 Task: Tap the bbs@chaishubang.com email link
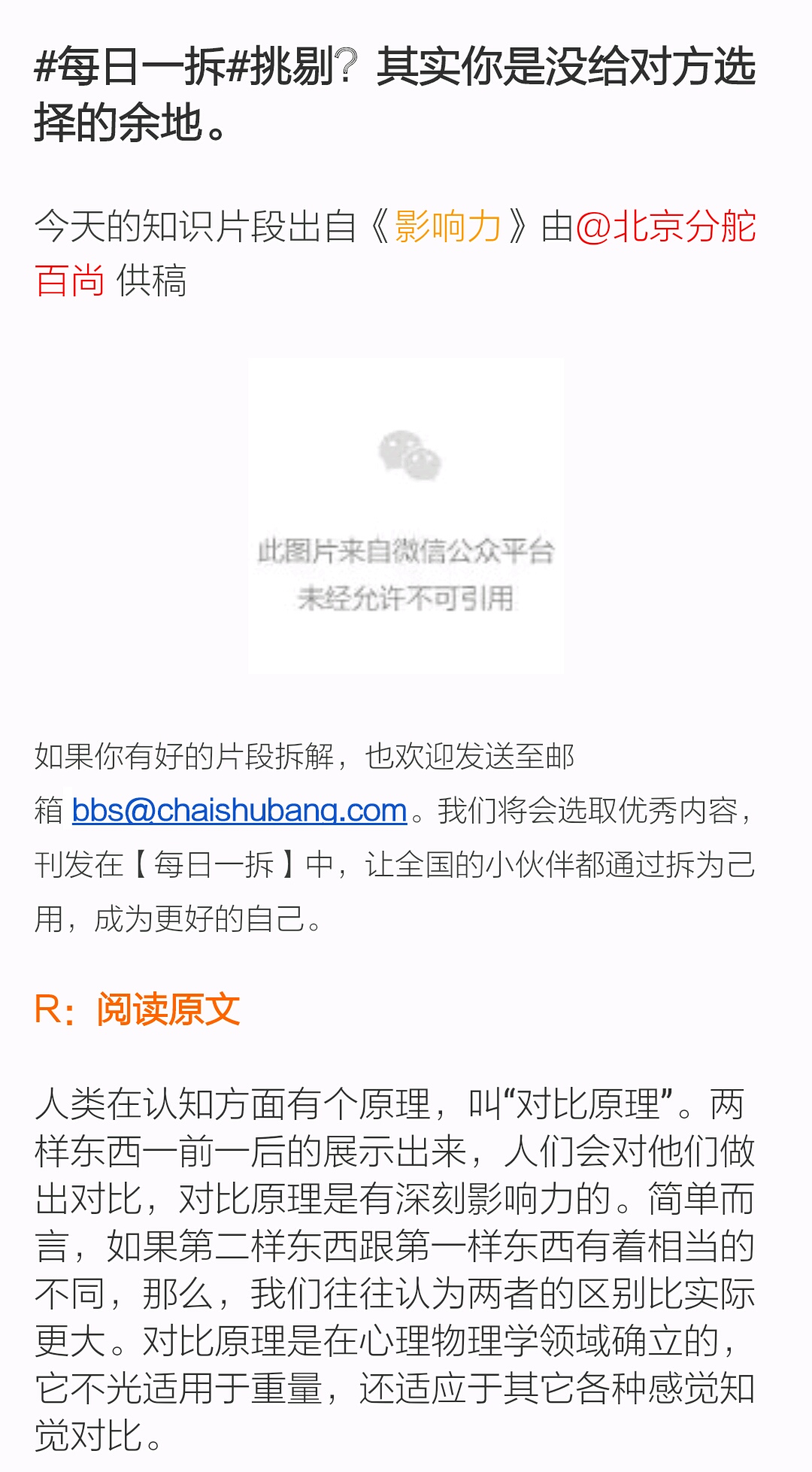point(239,811)
